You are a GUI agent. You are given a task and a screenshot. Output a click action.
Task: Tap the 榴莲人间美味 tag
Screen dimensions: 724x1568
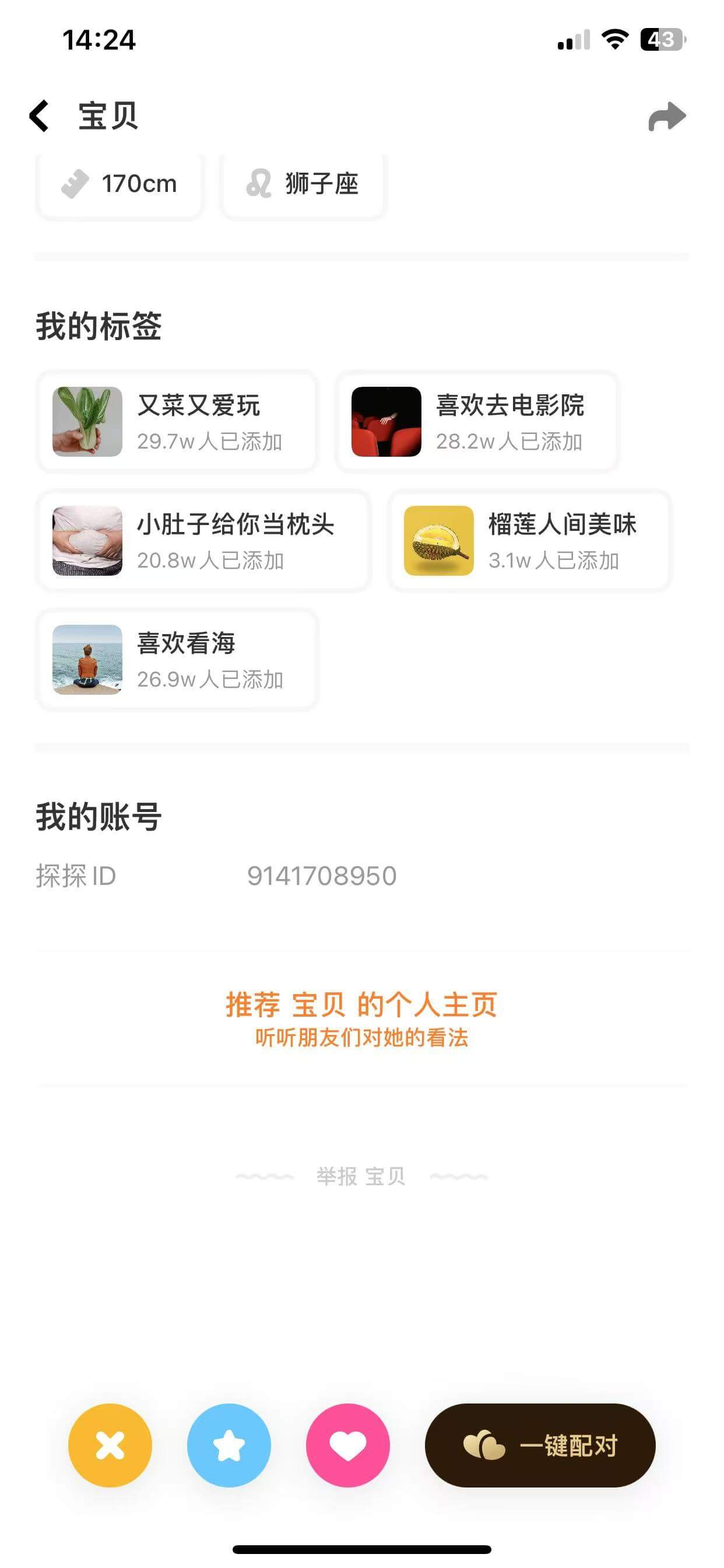point(529,541)
